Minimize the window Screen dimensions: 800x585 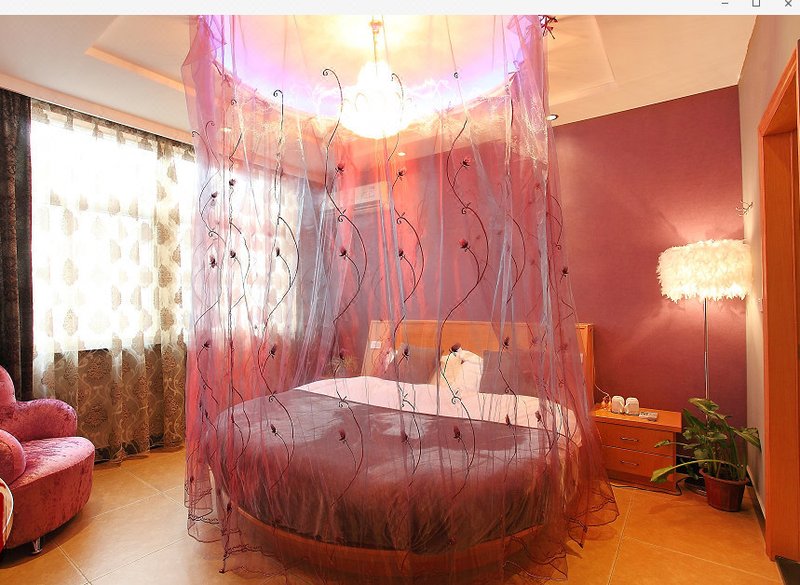[725, 4]
